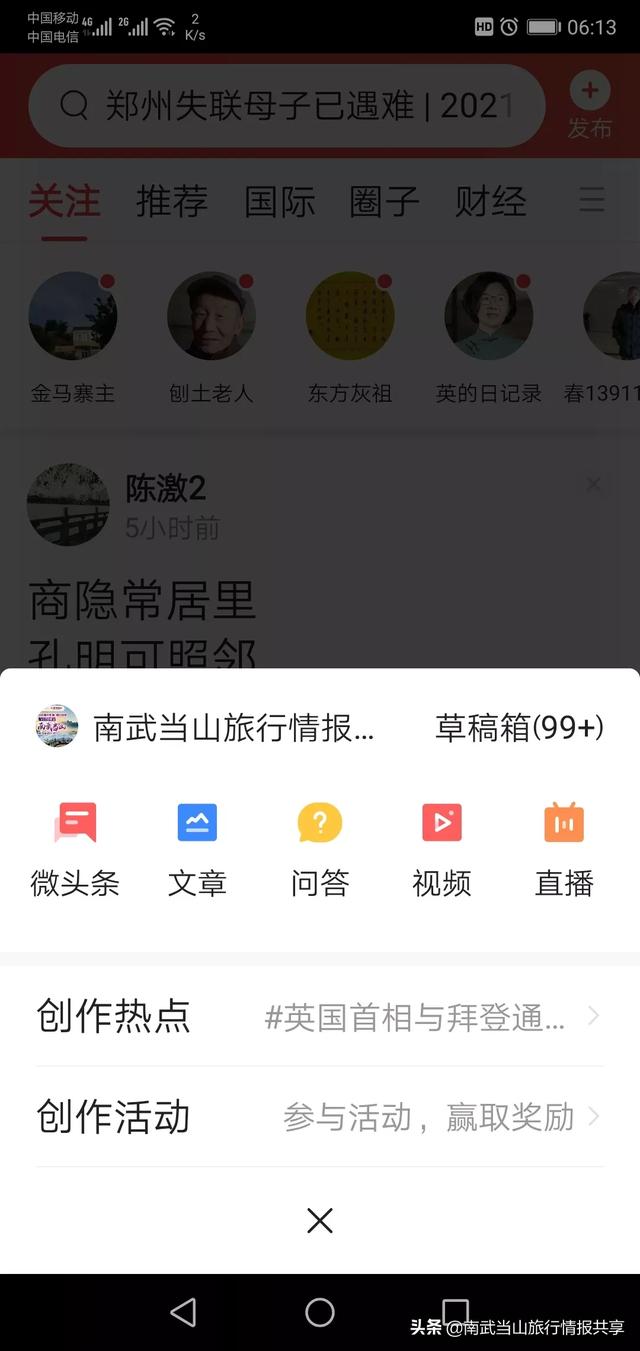Choose 文章 to write an article
This screenshot has height=1351, width=640.
pyautogui.click(x=197, y=850)
